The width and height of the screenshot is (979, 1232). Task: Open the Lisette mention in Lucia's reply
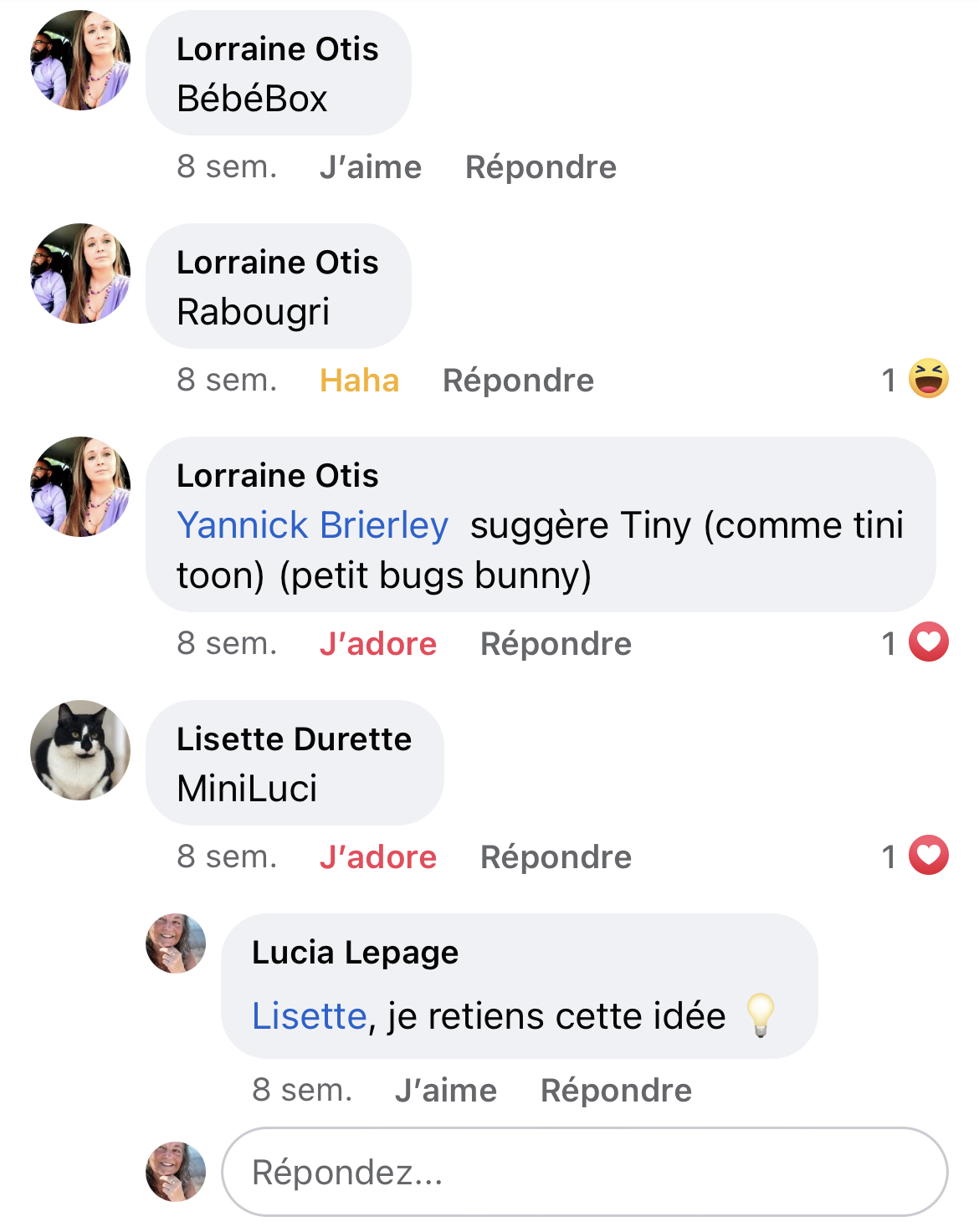(x=310, y=1016)
